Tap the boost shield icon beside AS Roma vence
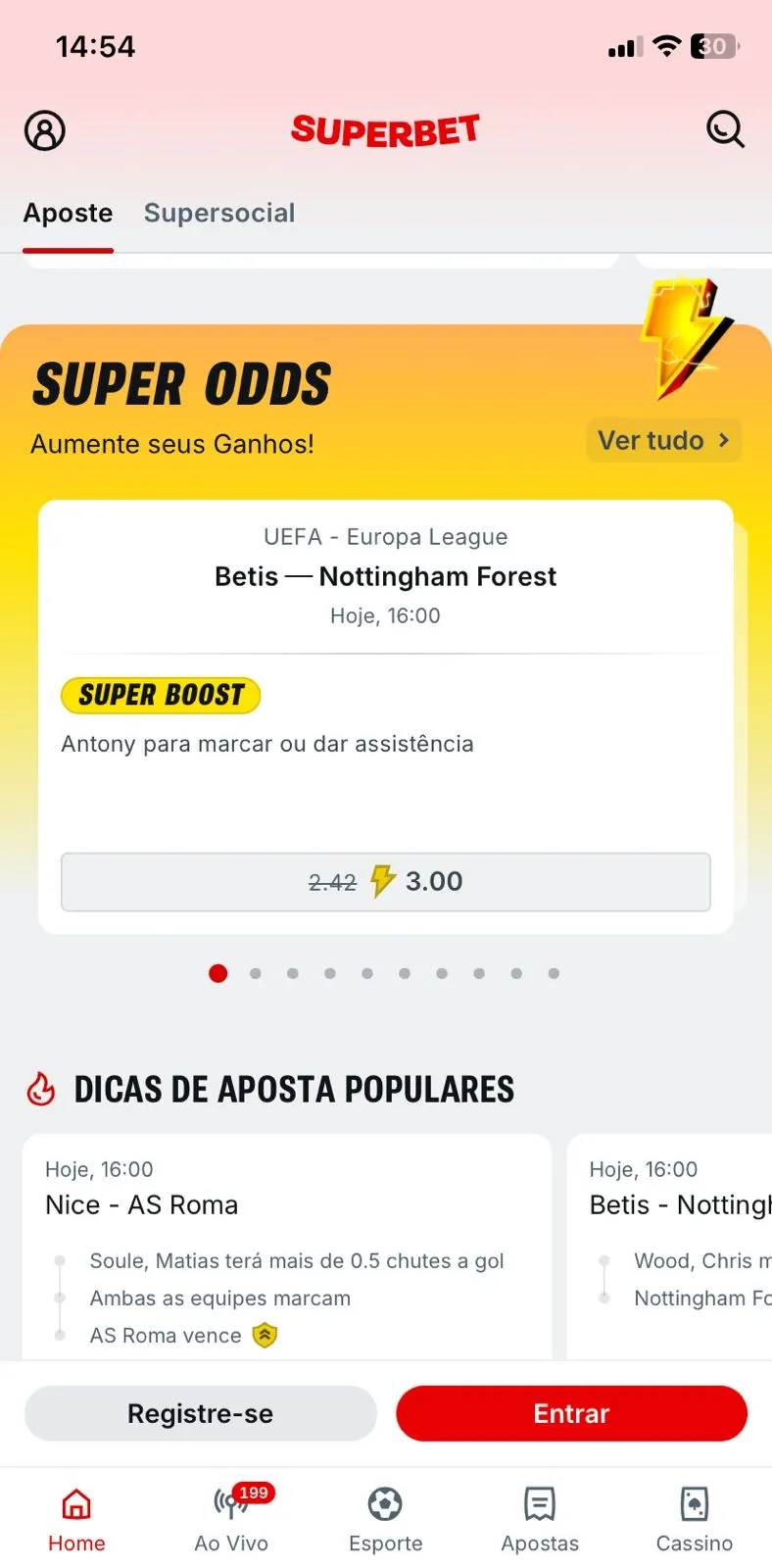The width and height of the screenshot is (772, 1568). click(265, 1335)
